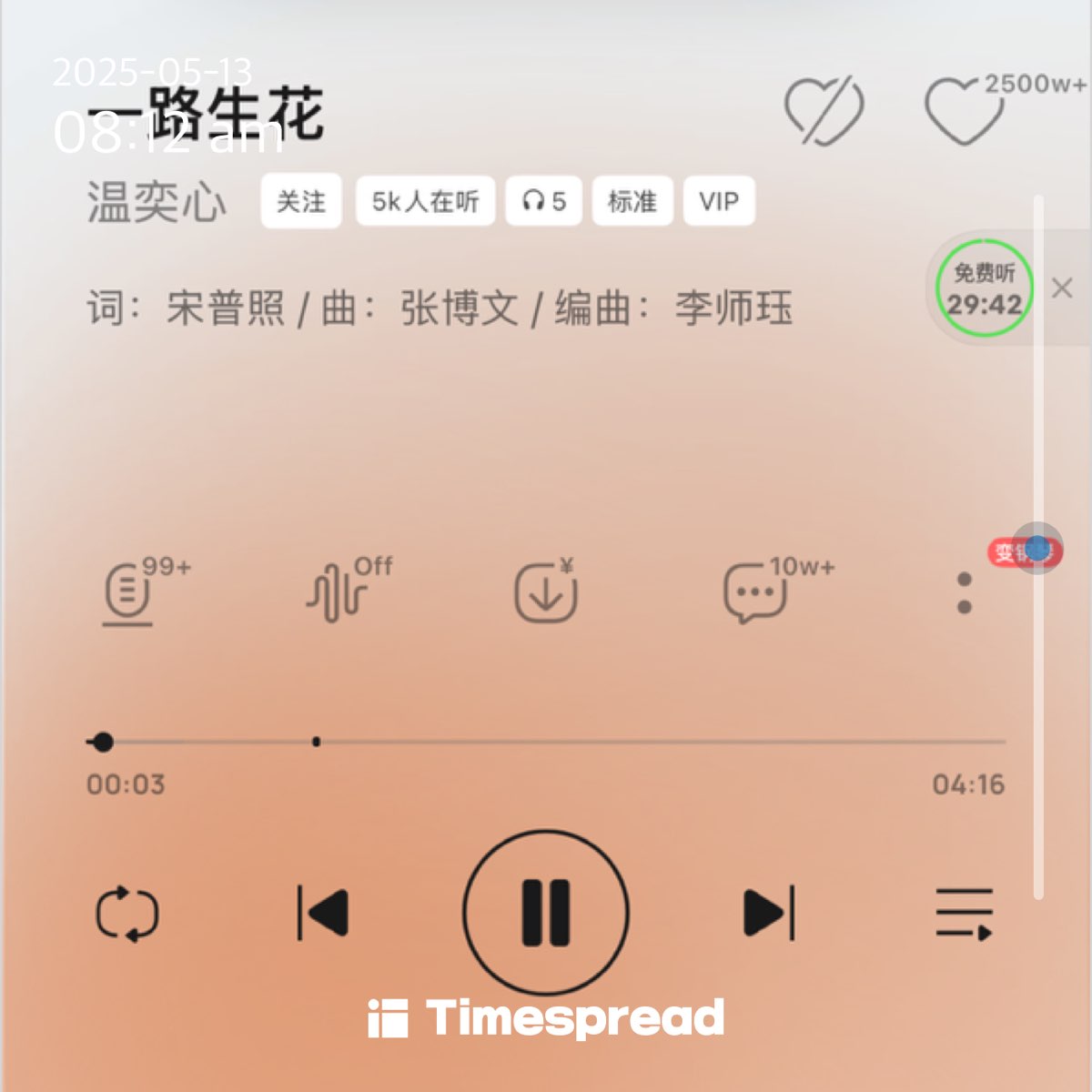Viewport: 1092px width, 1092px height.
Task: Tap the headphone sound effect chip
Action: pyautogui.click(x=543, y=201)
